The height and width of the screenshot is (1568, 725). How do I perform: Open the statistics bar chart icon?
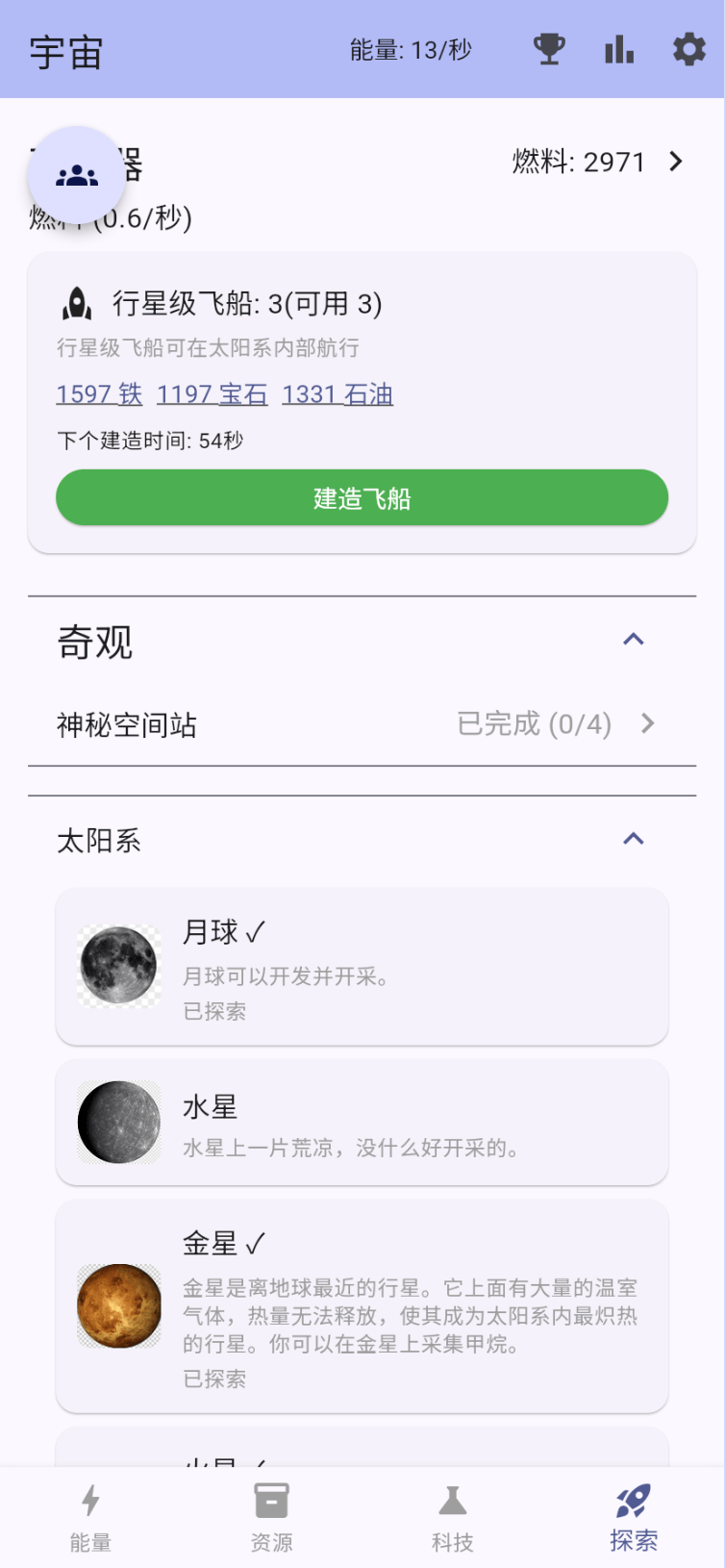coord(619,49)
